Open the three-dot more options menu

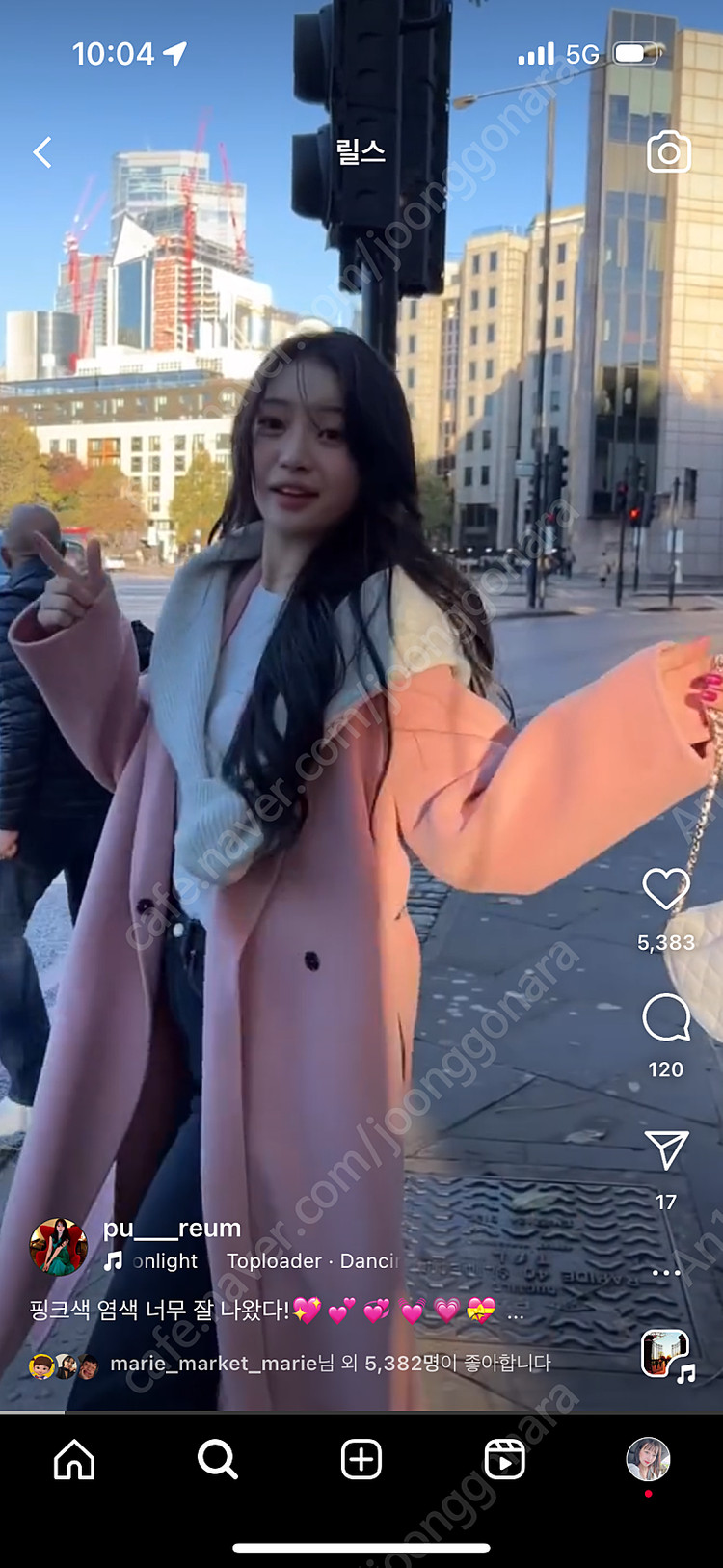pyautogui.click(x=666, y=1273)
